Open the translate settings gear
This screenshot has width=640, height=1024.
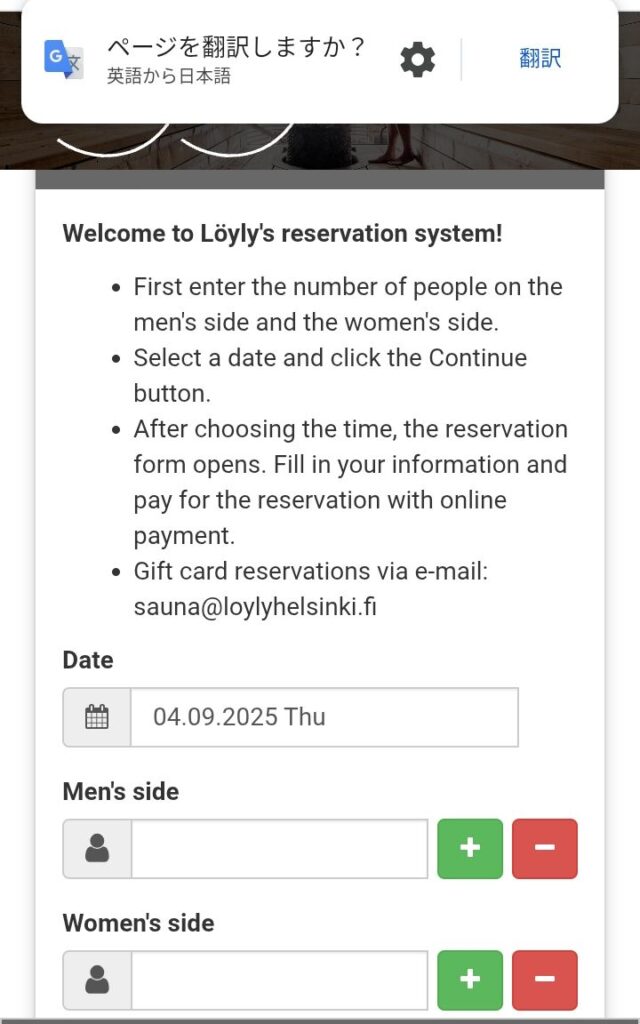point(418,60)
